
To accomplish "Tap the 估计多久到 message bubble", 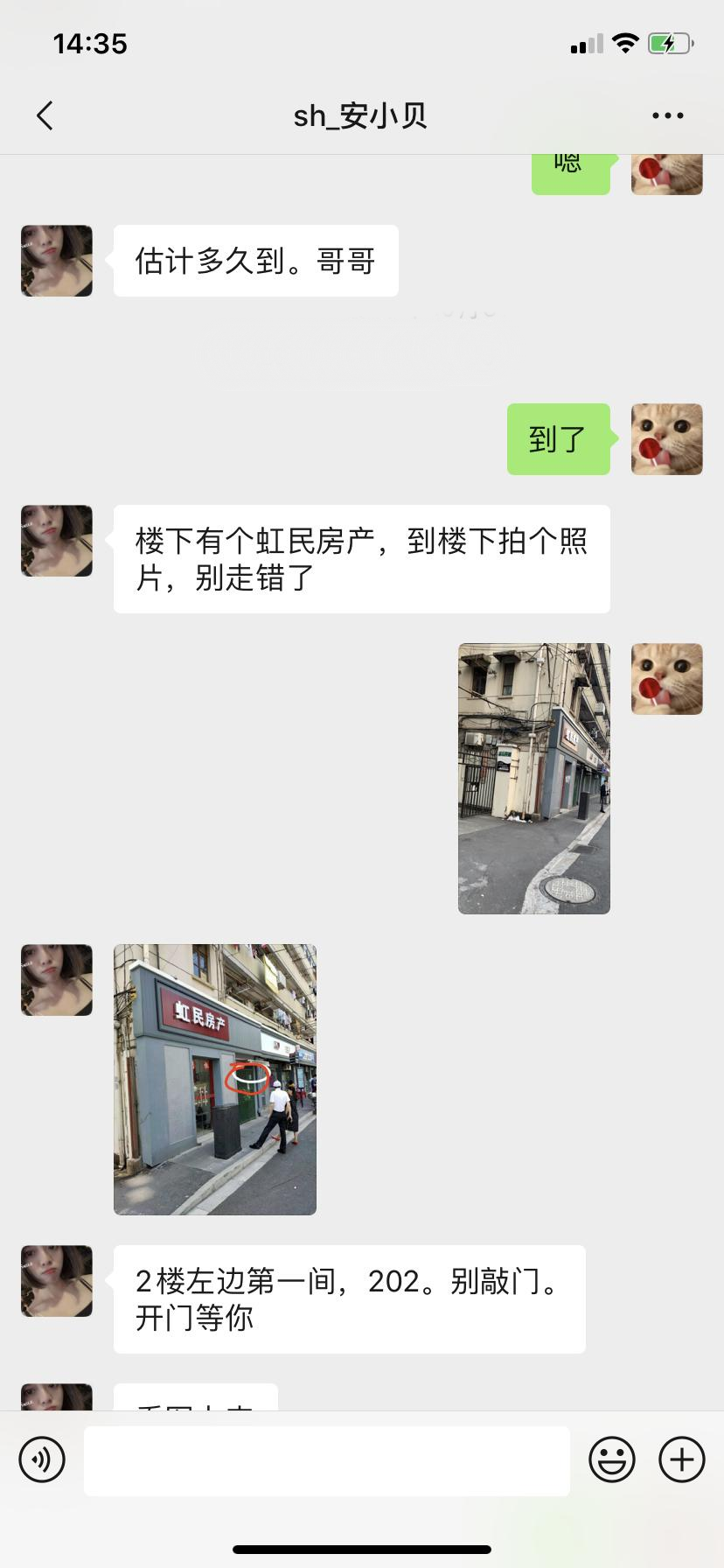I will (255, 260).
